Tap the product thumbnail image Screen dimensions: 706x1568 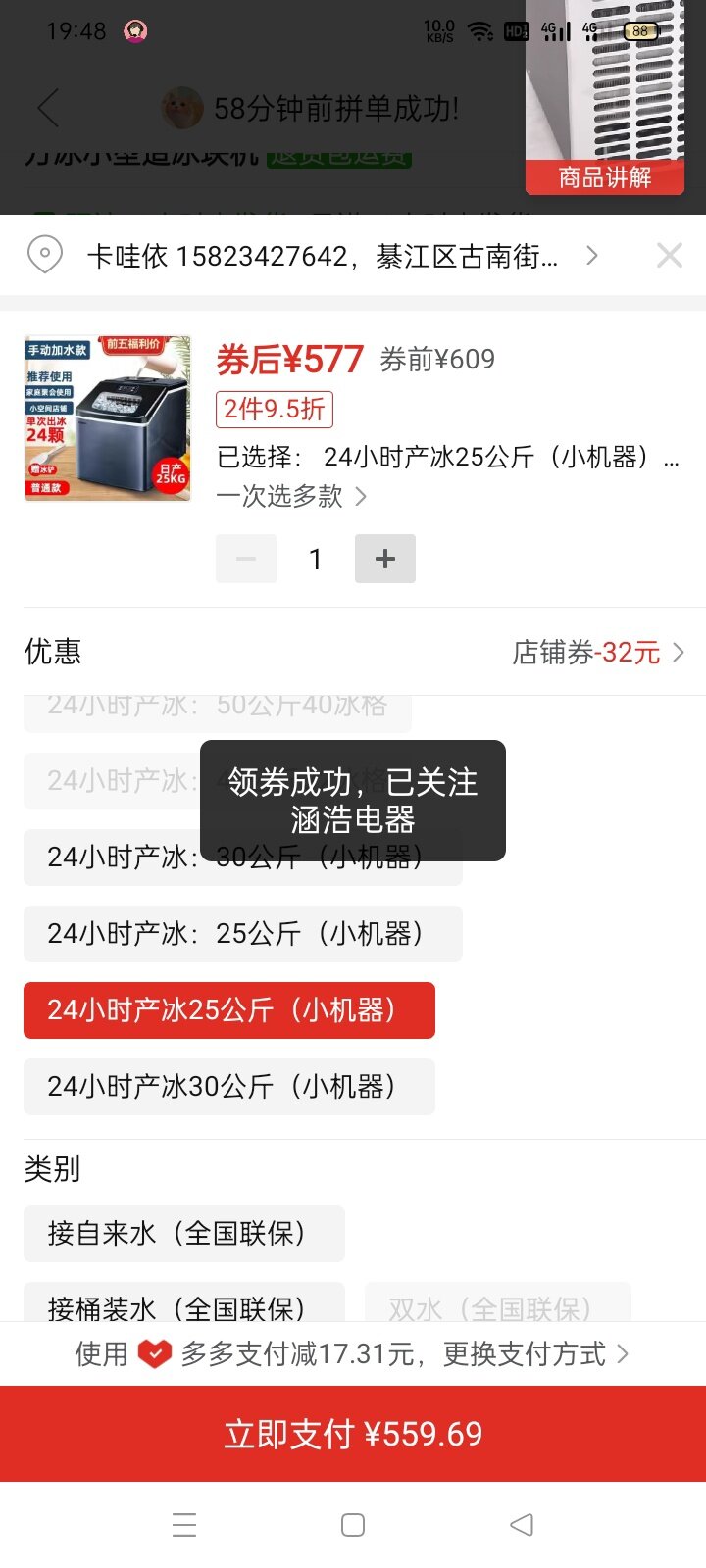(x=107, y=418)
